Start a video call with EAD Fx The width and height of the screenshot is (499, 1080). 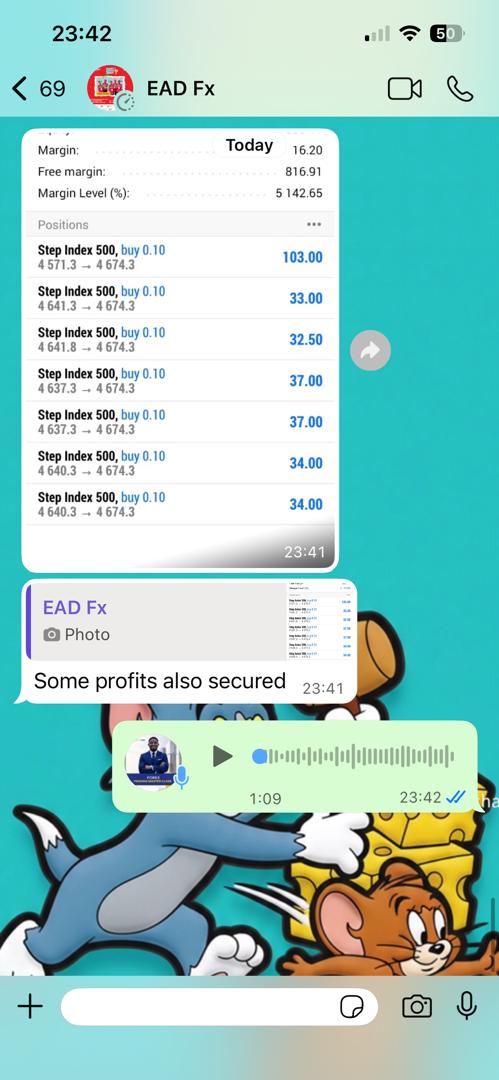click(x=405, y=88)
